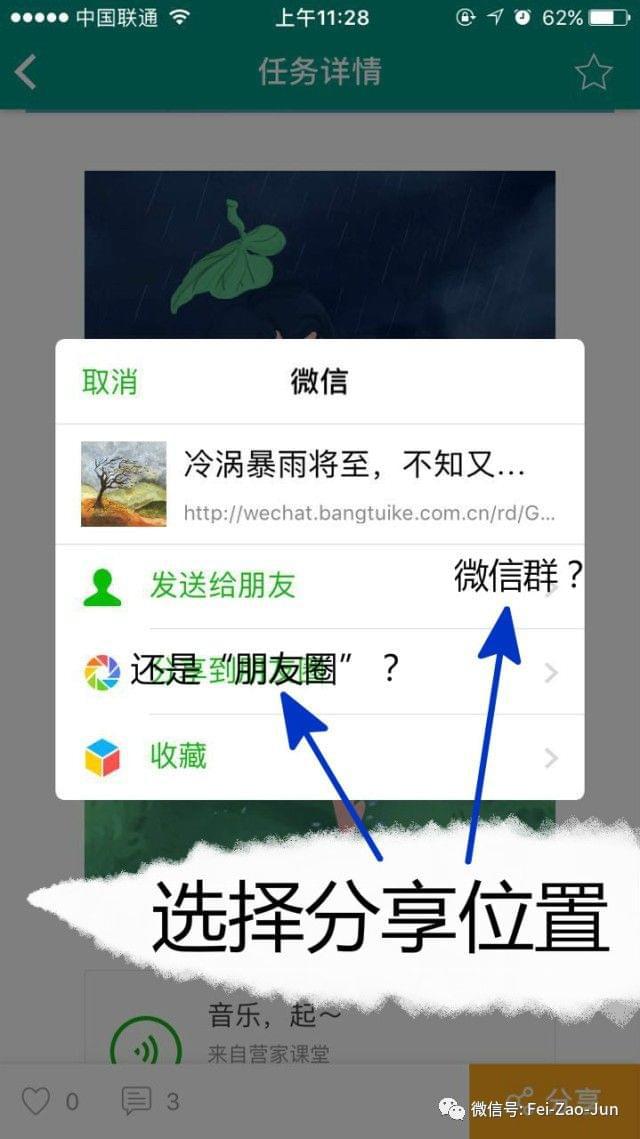Tap the star icon to favorite this task
This screenshot has width=640, height=1139.
pos(593,72)
